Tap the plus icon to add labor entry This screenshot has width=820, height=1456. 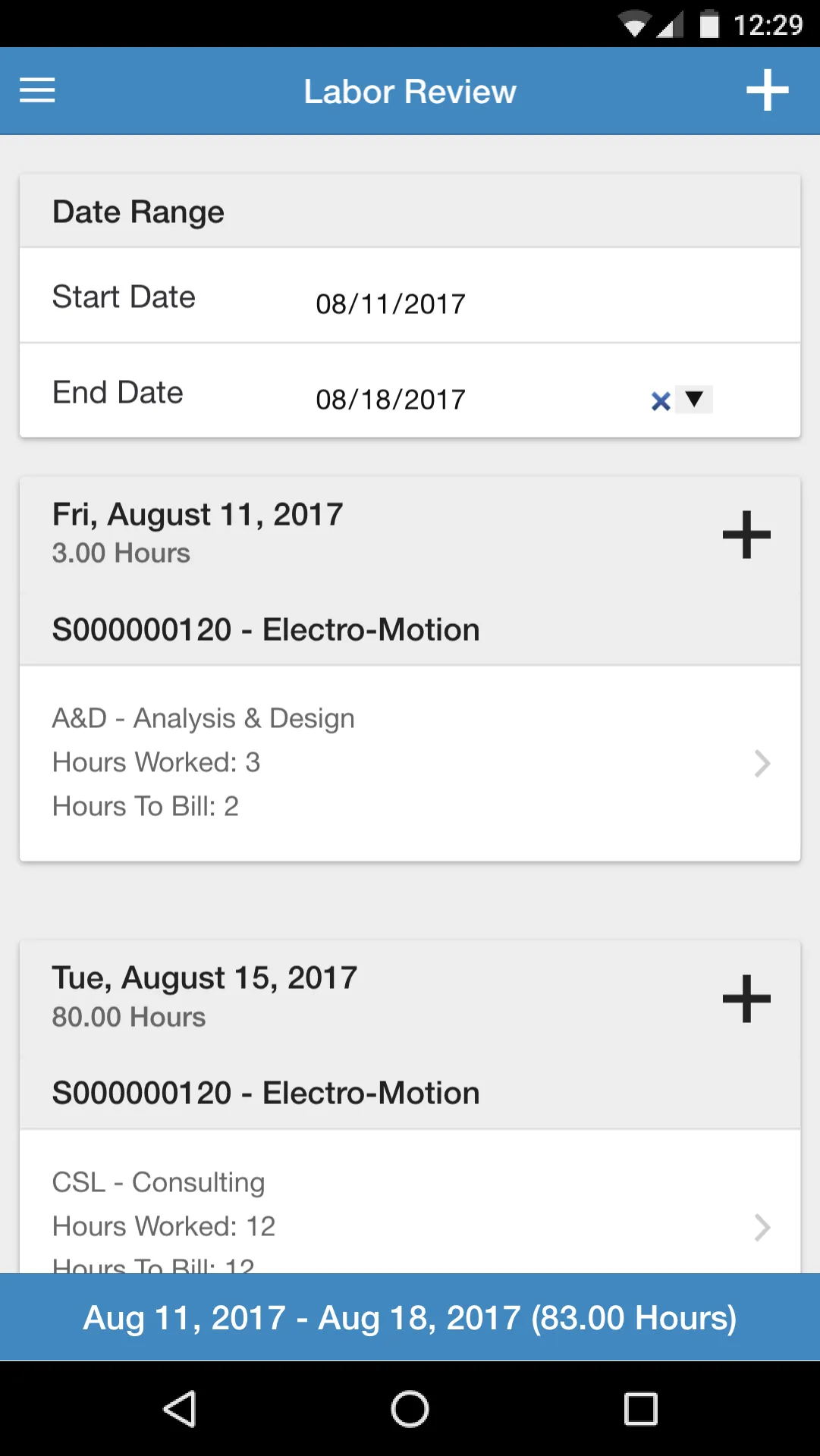pyautogui.click(x=768, y=89)
